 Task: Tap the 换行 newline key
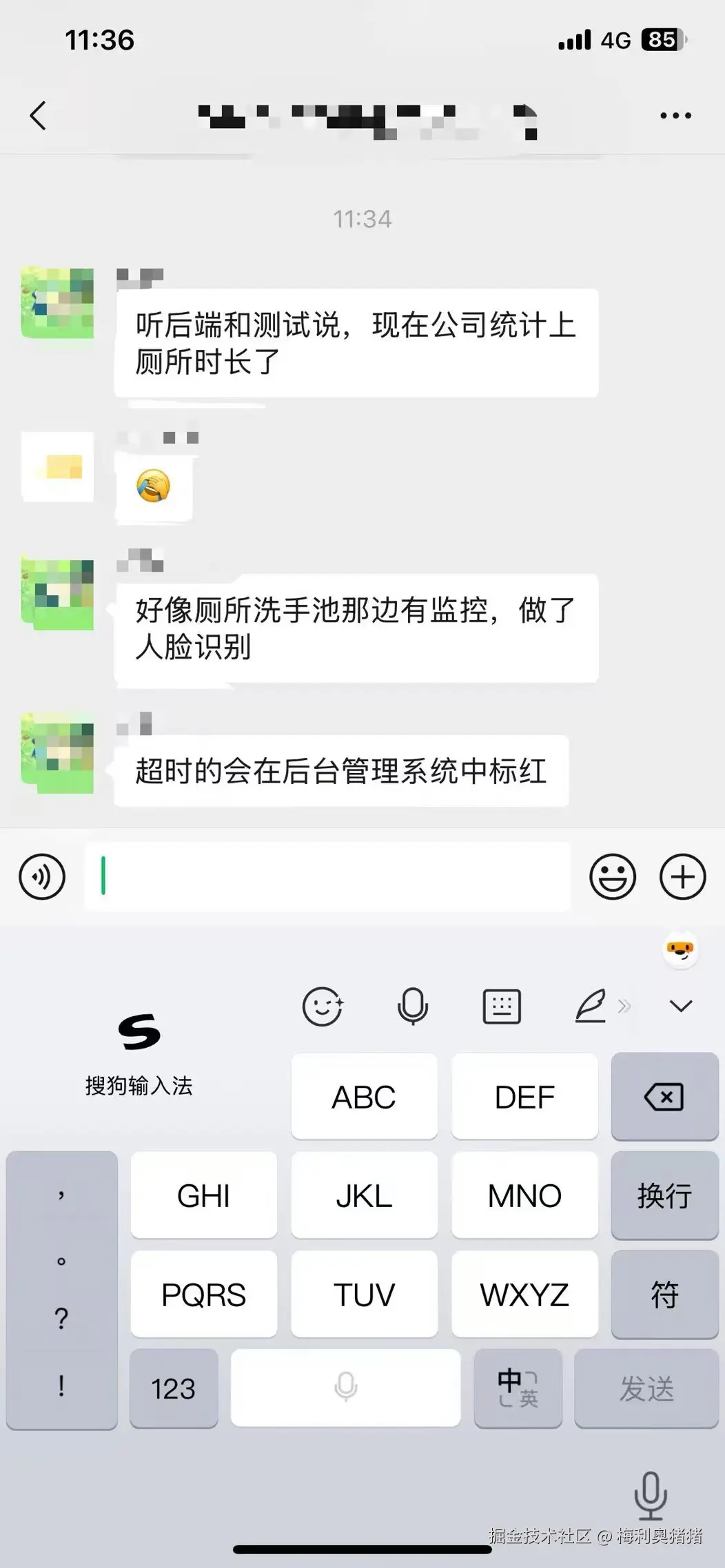664,1195
